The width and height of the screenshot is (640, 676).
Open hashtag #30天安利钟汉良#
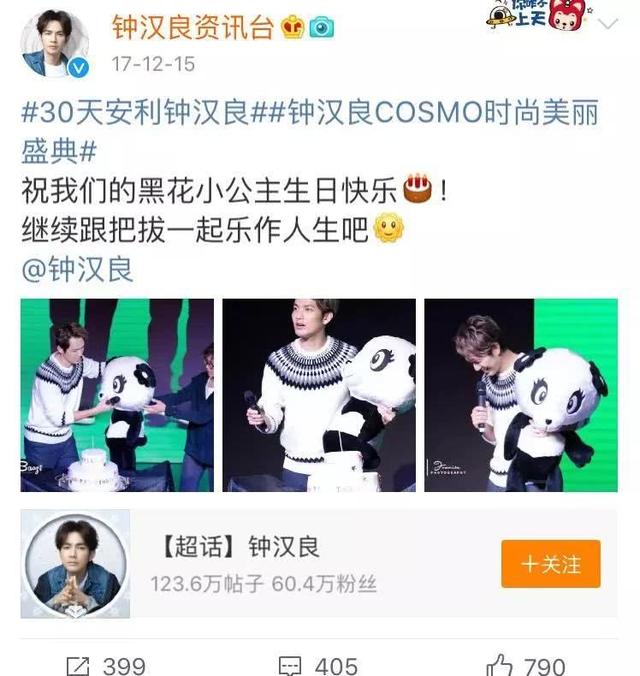[x=138, y=113]
